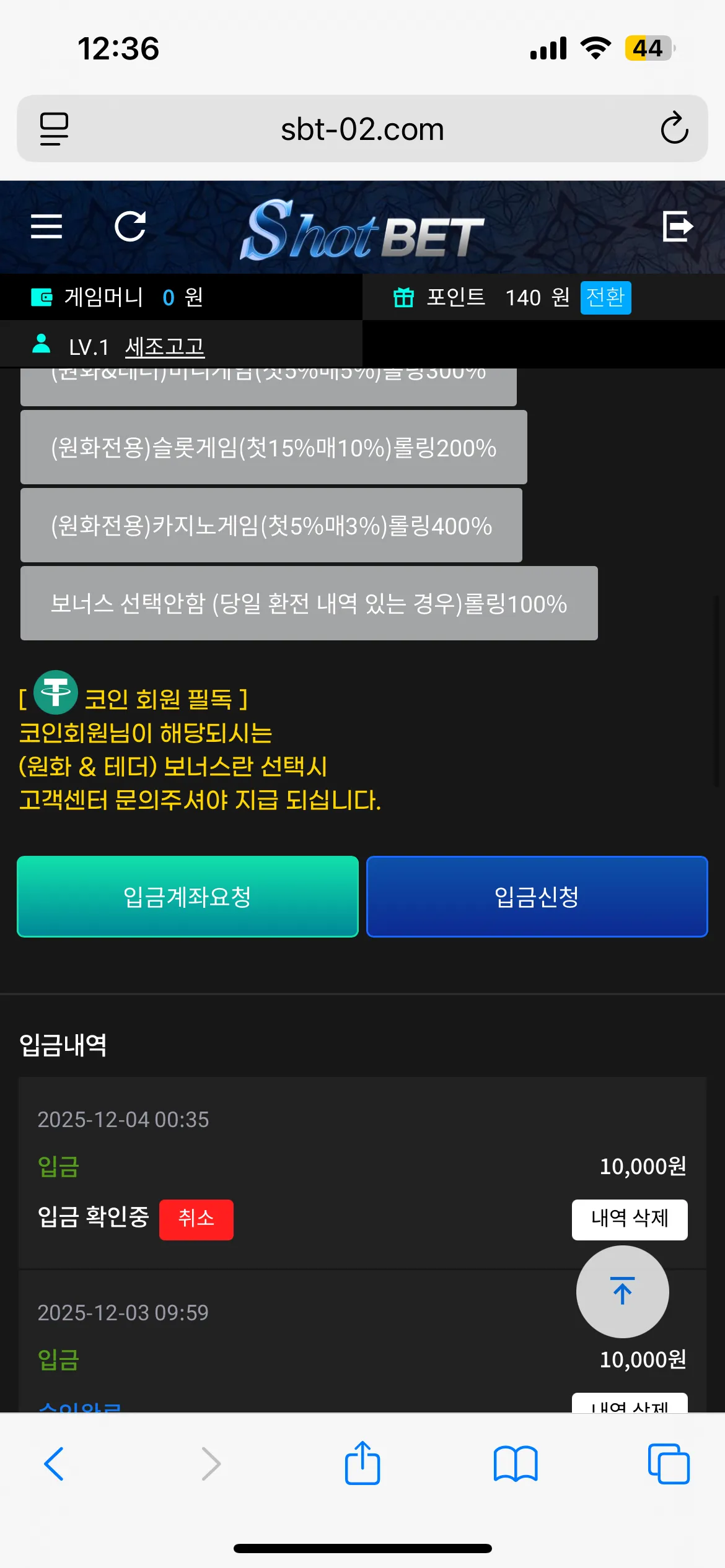Open the 세조고고 profile link
This screenshot has width=725, height=1568.
(165, 347)
